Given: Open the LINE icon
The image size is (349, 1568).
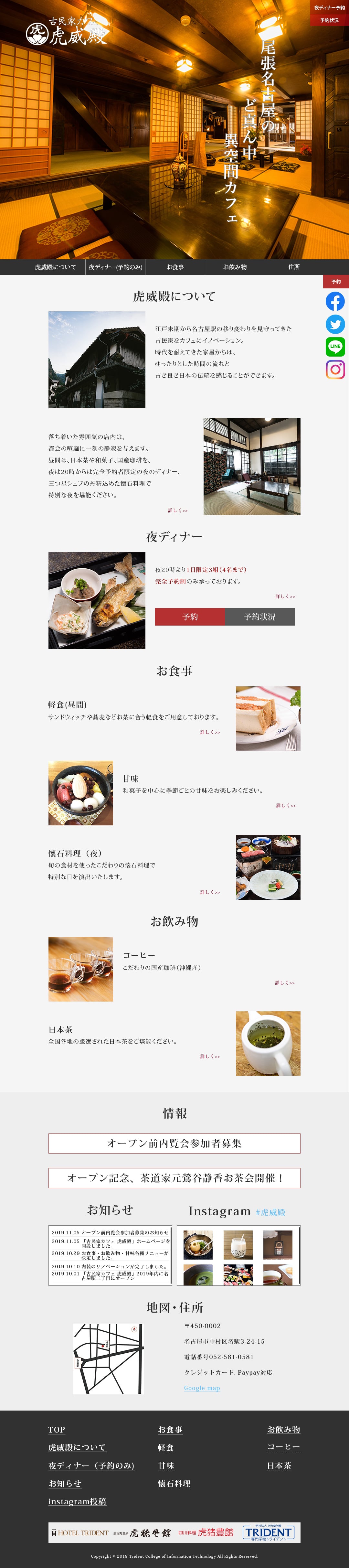Looking at the screenshot, I should [335, 346].
